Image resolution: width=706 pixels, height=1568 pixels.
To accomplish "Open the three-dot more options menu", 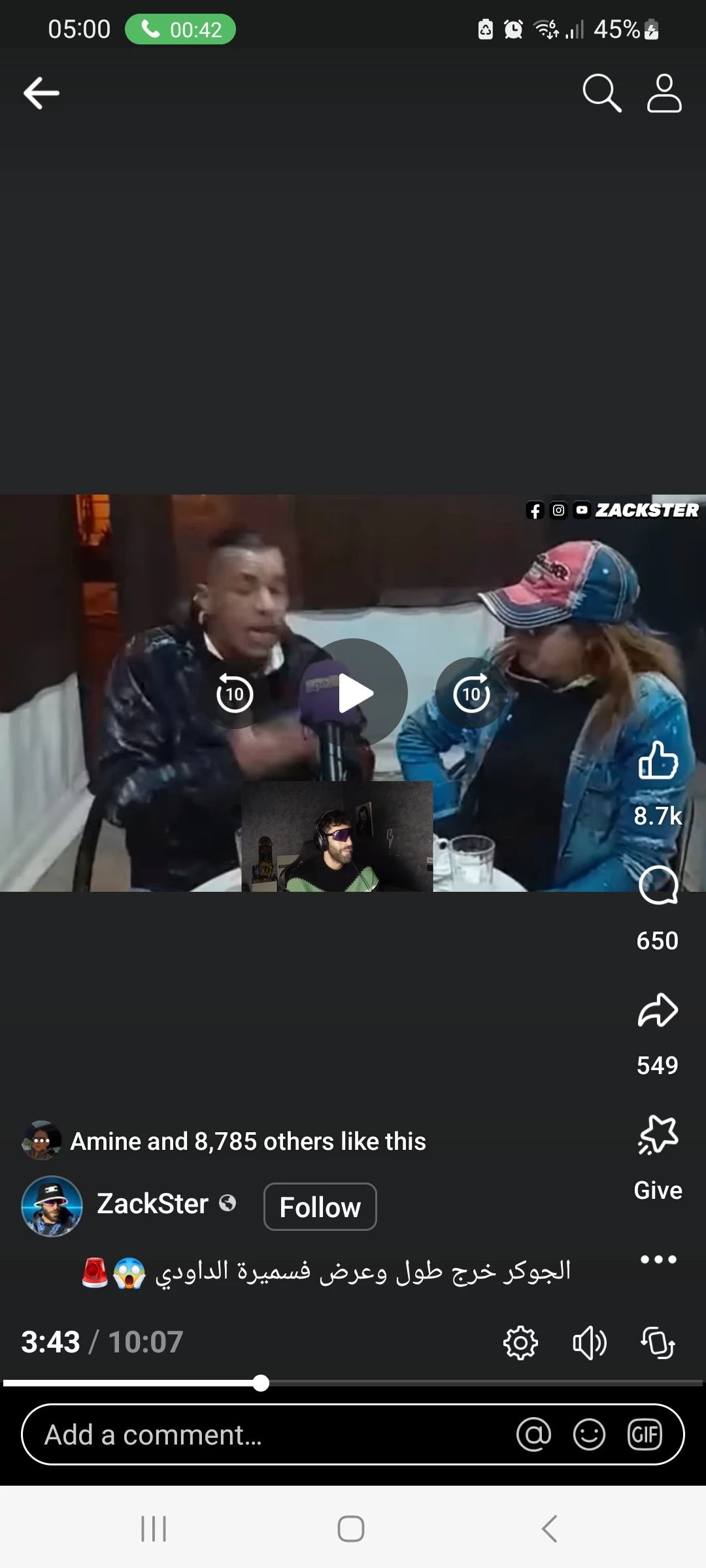I will [x=658, y=1259].
